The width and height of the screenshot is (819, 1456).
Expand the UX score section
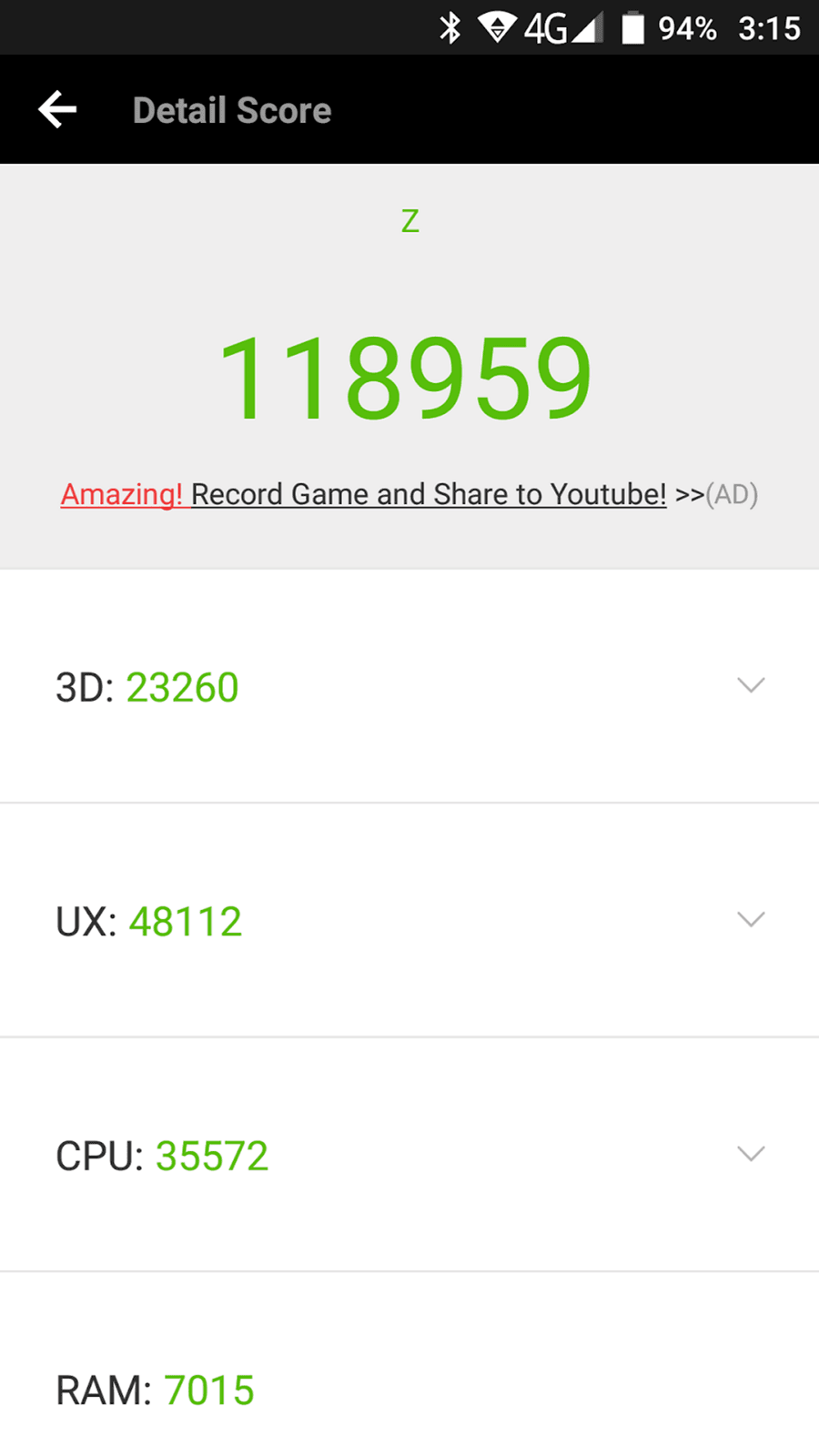(409, 920)
